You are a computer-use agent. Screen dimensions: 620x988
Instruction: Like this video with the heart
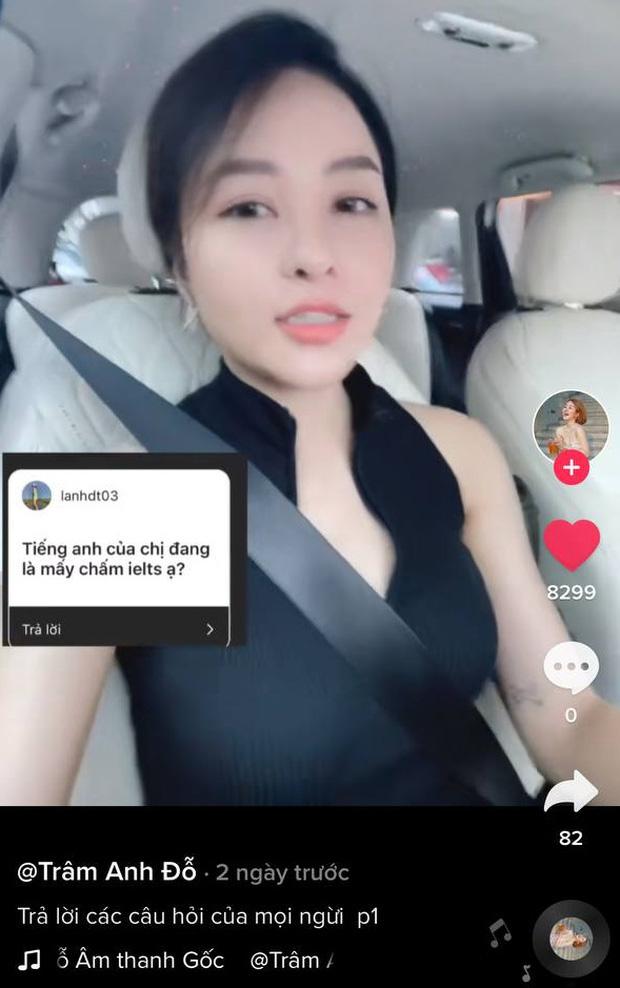click(x=571, y=545)
